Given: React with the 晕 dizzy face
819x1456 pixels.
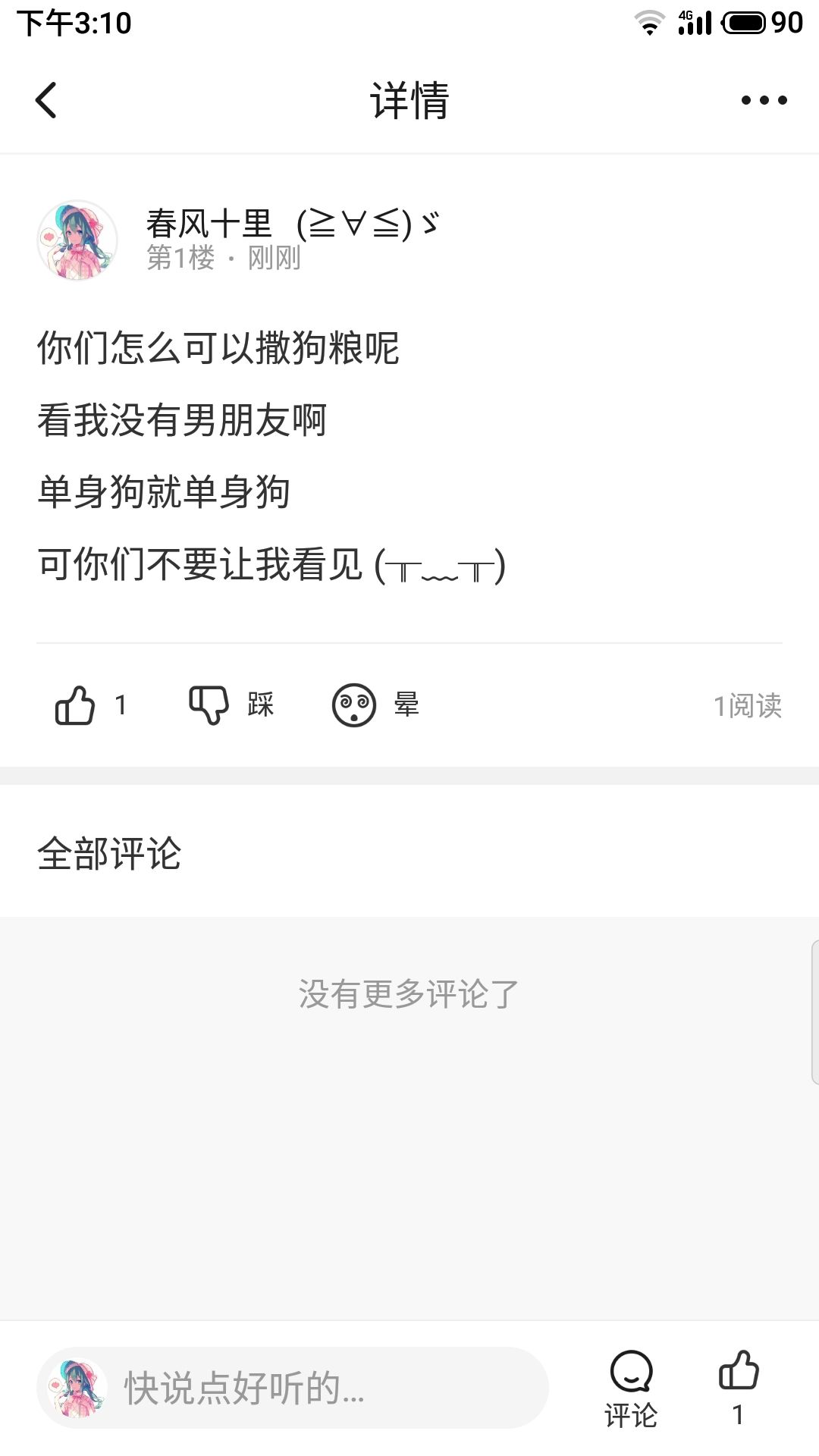Looking at the screenshot, I should click(354, 705).
